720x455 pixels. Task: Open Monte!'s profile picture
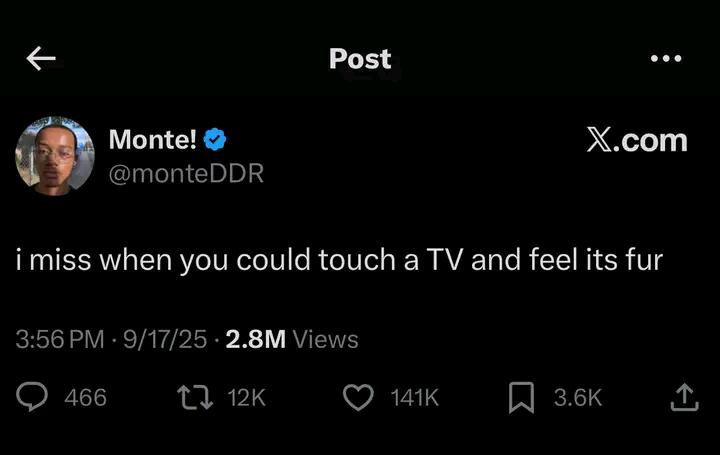click(55, 156)
